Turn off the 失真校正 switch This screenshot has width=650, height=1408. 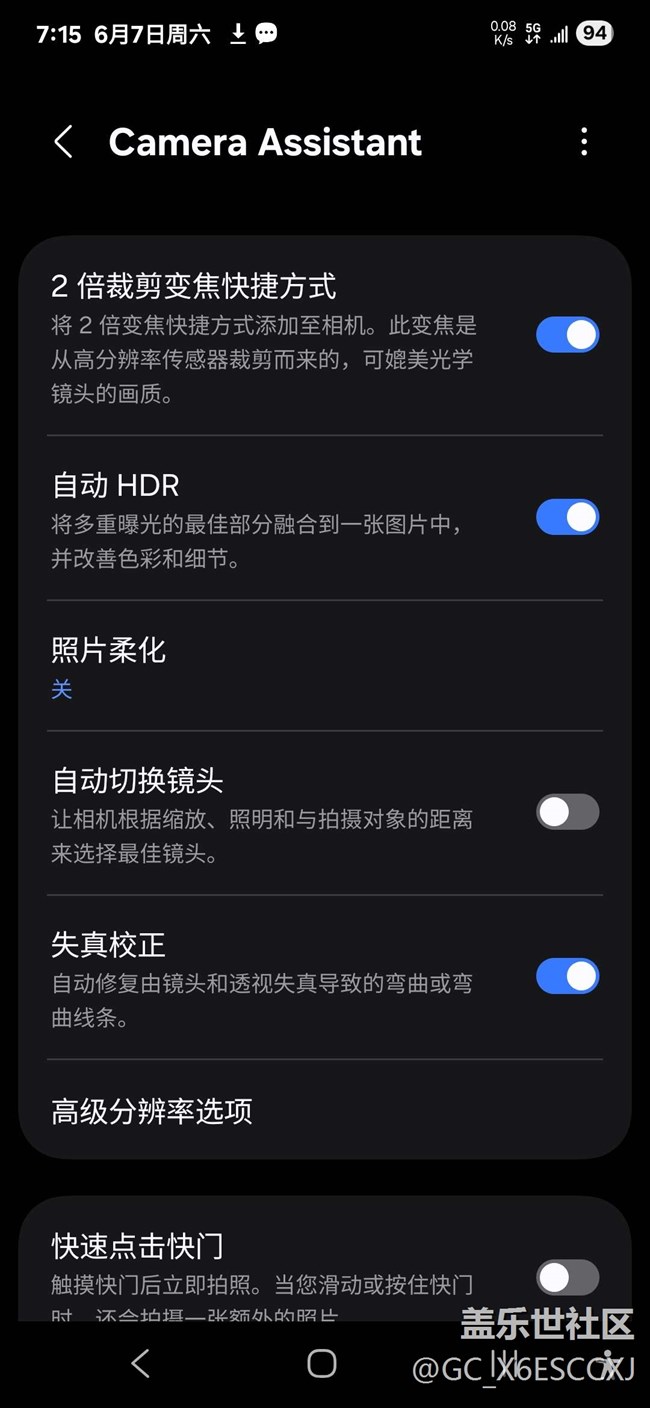(567, 976)
